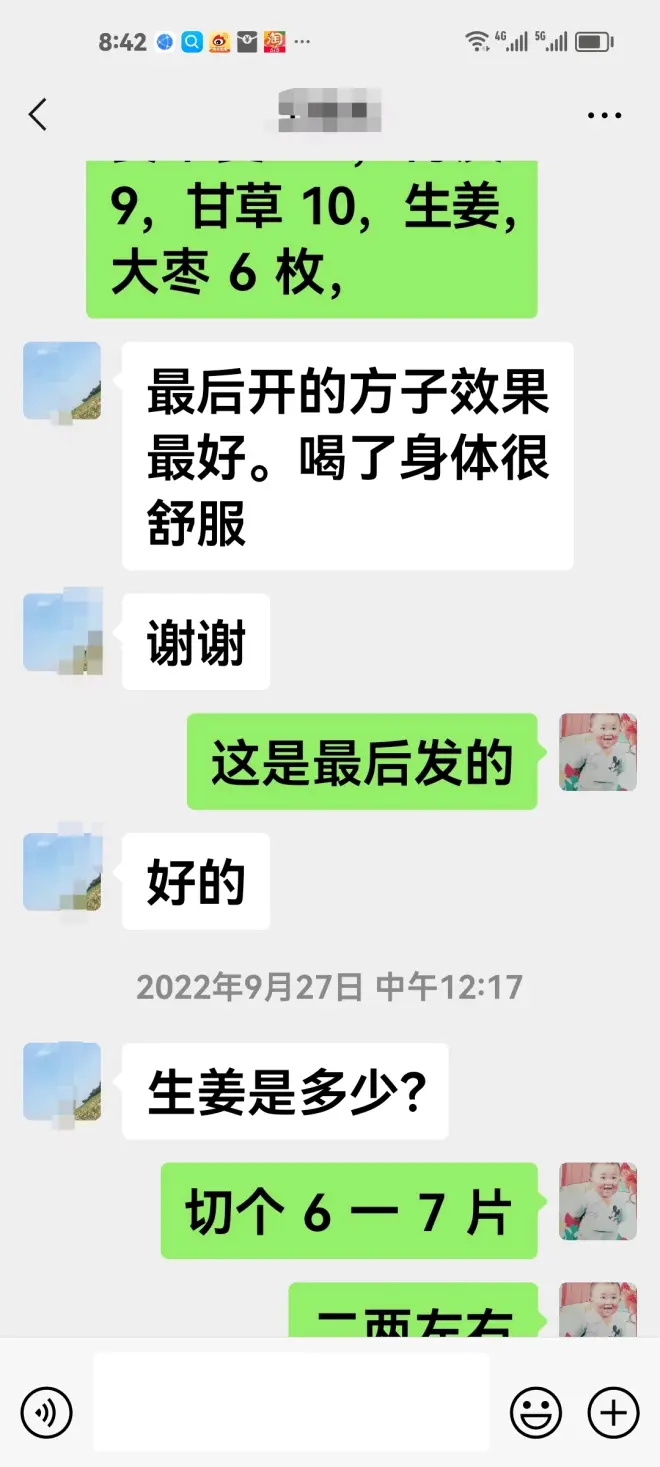Open the three-dot chat info menu

click(x=604, y=116)
